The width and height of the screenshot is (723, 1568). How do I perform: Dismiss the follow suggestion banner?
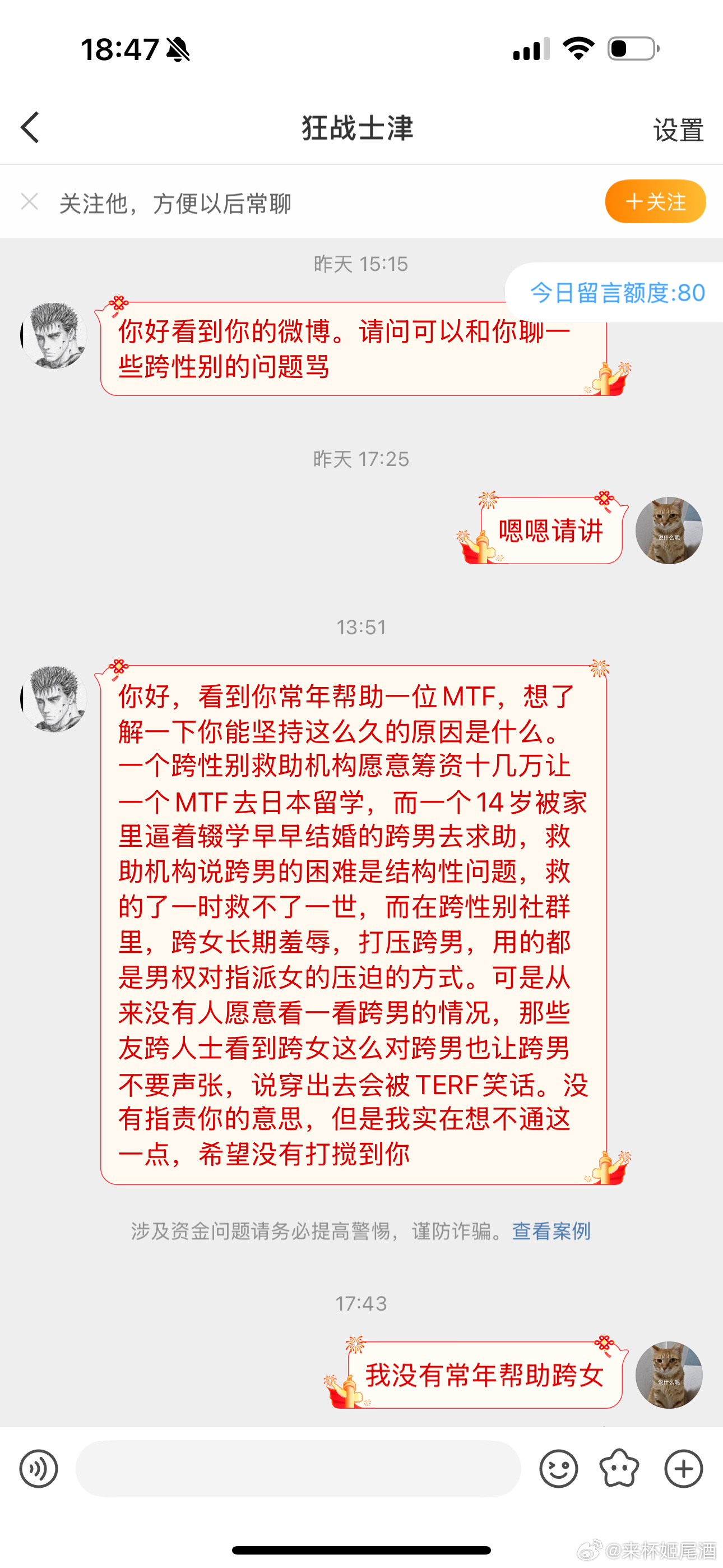click(x=30, y=201)
